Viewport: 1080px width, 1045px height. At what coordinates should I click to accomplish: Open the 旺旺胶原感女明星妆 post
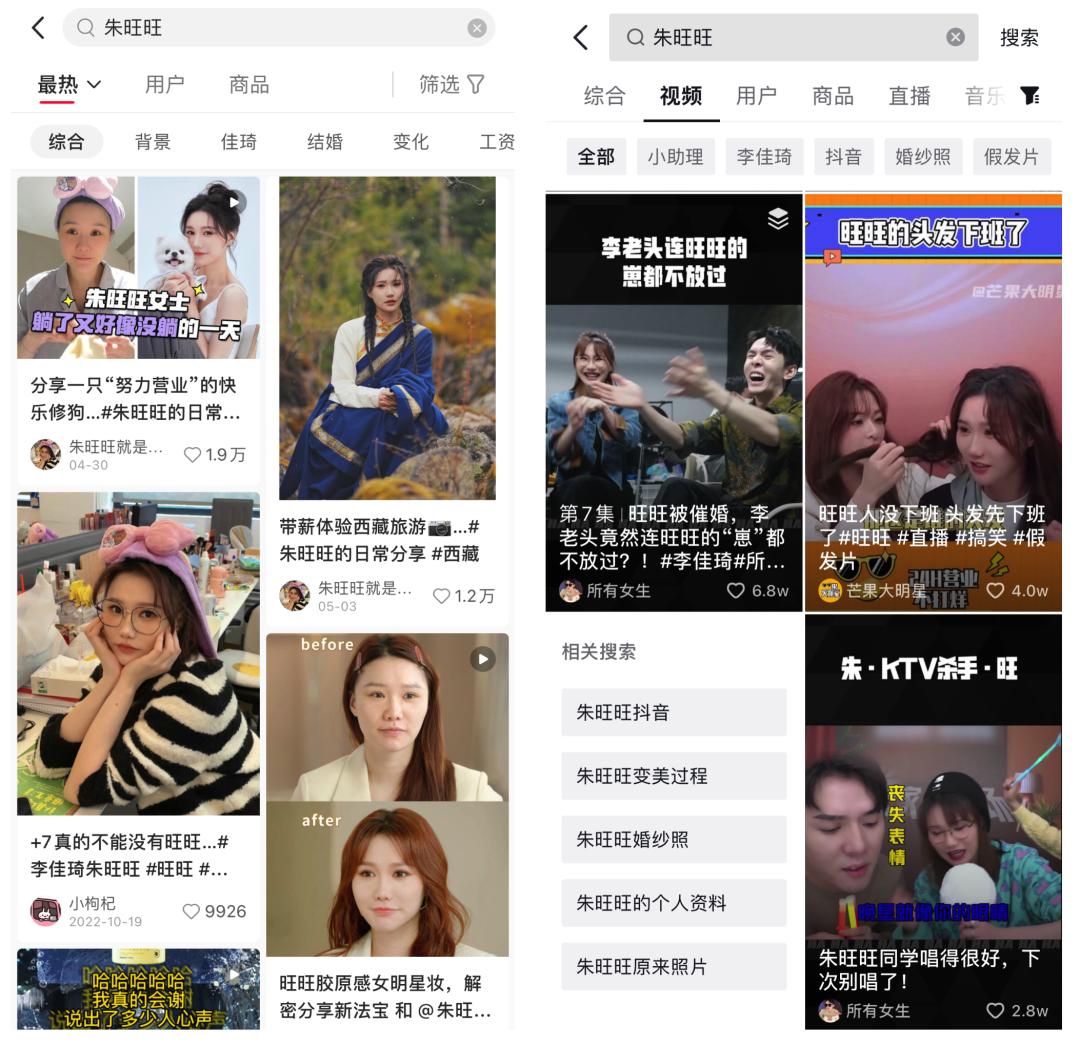coord(387,795)
